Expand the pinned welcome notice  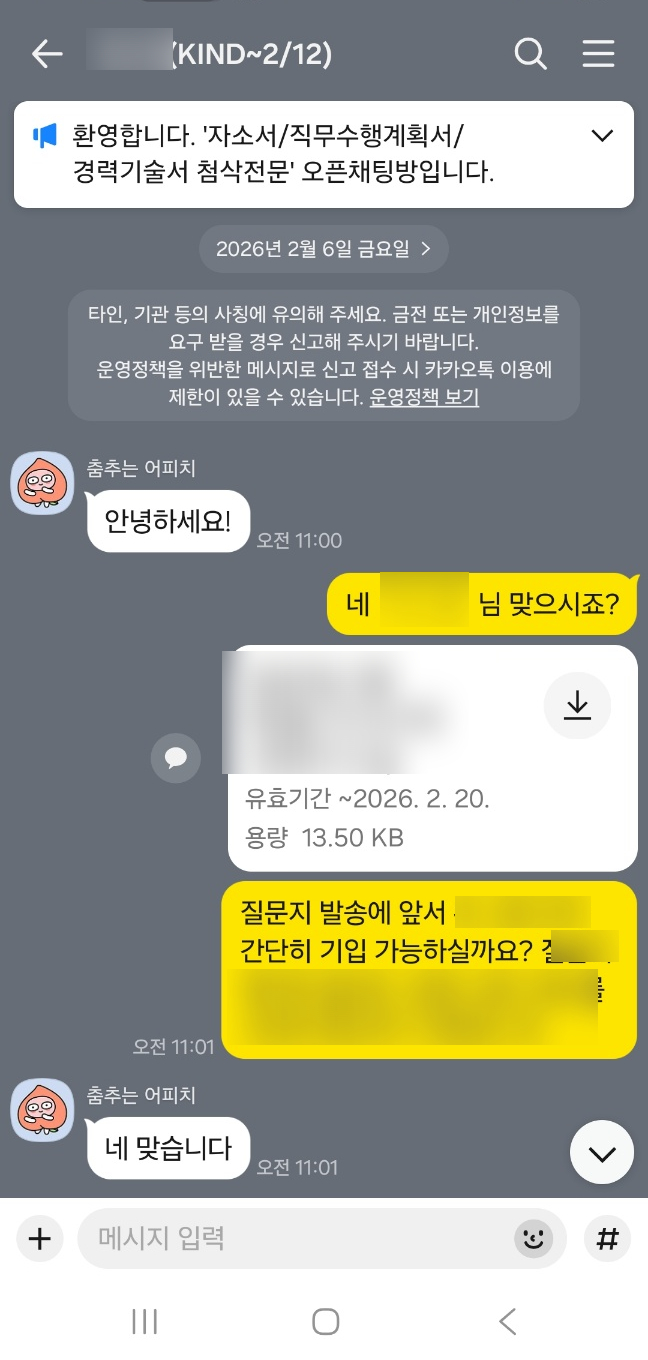602,136
